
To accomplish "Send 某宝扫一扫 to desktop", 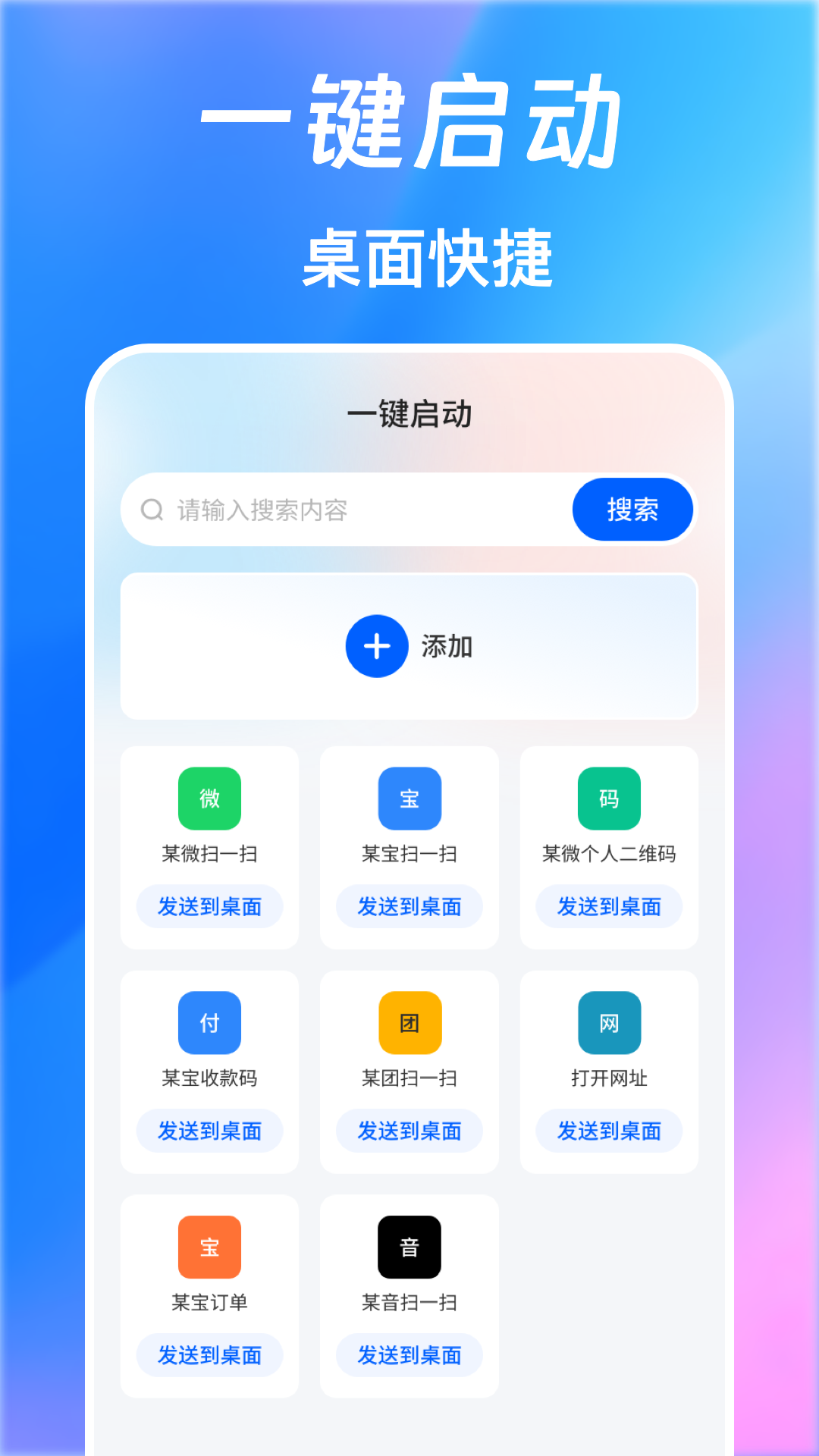I will (x=409, y=906).
